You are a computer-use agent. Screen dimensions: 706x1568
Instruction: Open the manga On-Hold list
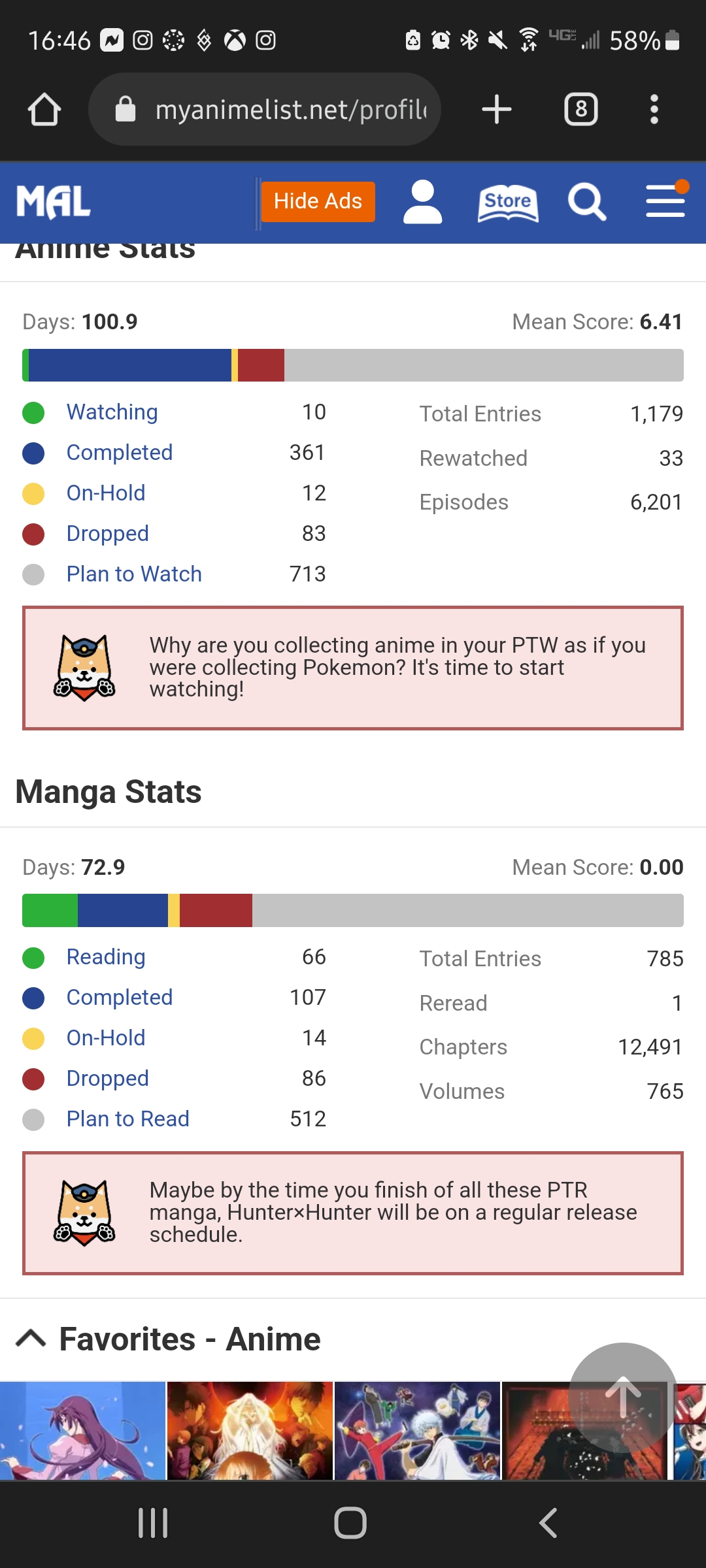tap(106, 1038)
